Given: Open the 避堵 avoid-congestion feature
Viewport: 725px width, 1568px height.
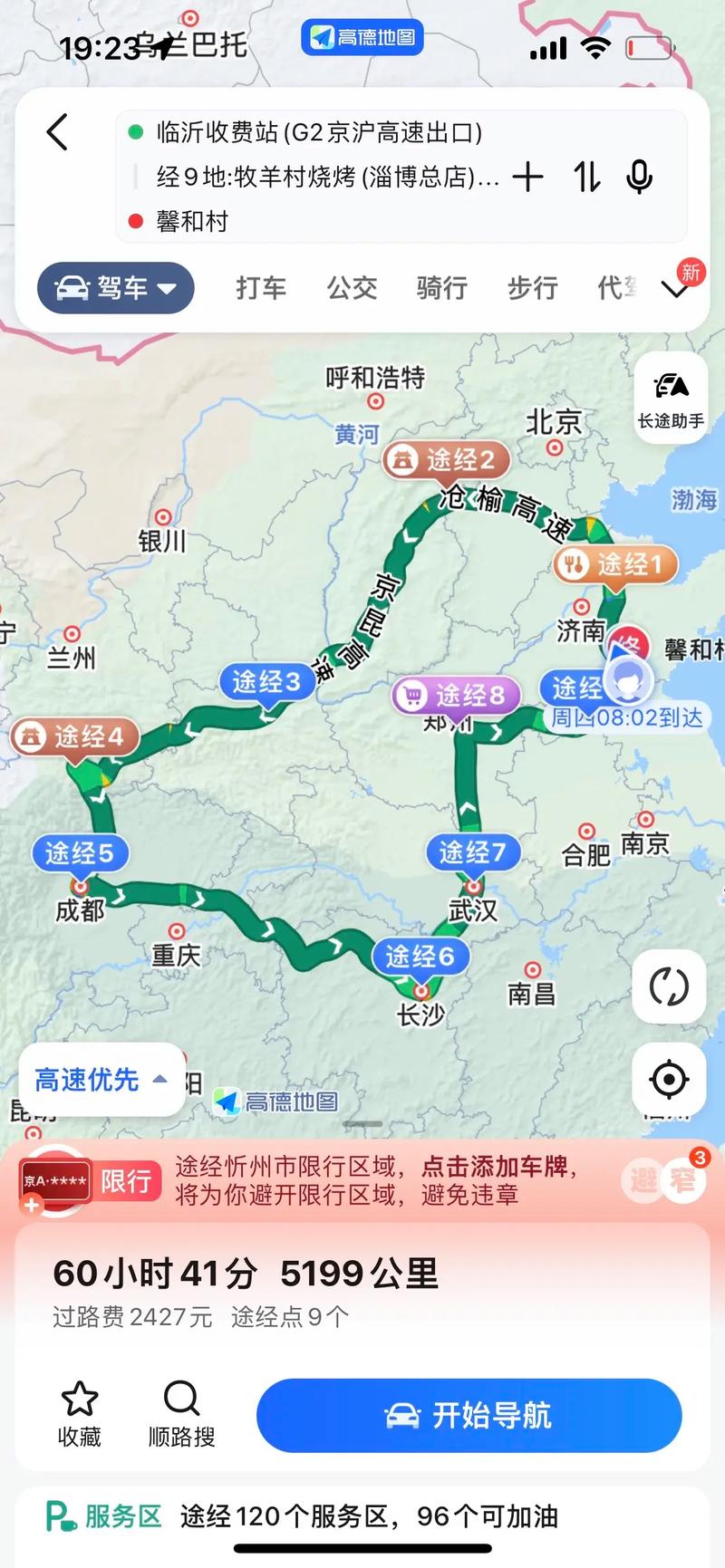Looking at the screenshot, I should 667,1180.
